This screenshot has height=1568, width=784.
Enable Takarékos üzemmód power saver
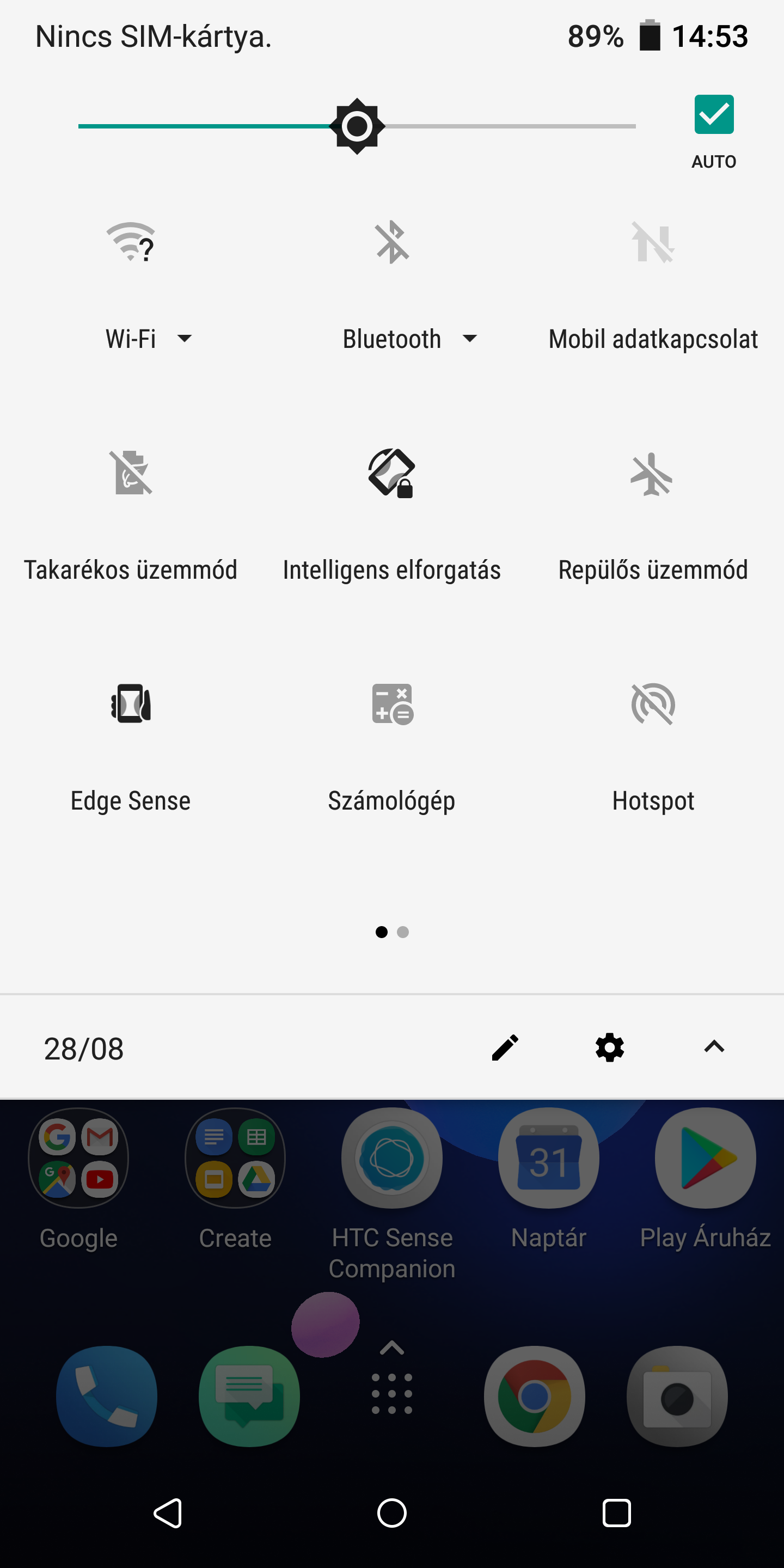pos(130,474)
